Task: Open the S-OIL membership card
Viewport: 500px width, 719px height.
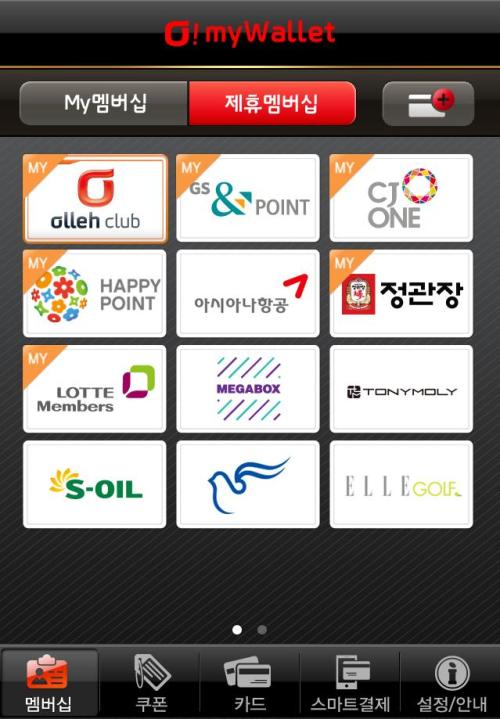Action: (x=95, y=484)
